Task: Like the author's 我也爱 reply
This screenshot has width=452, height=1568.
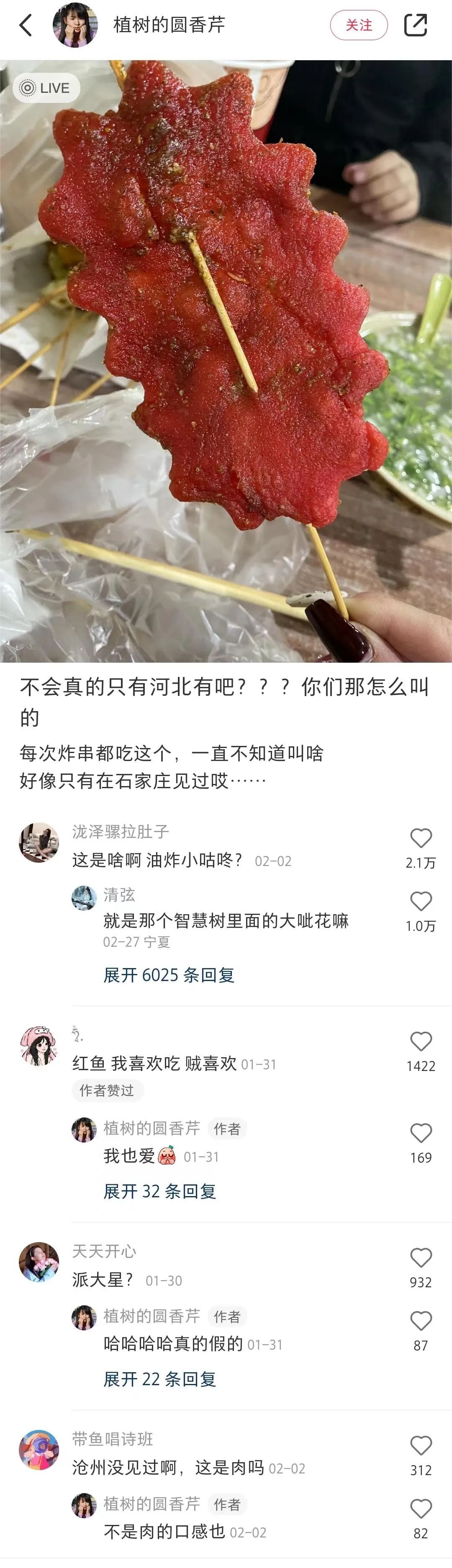Action: click(420, 1133)
